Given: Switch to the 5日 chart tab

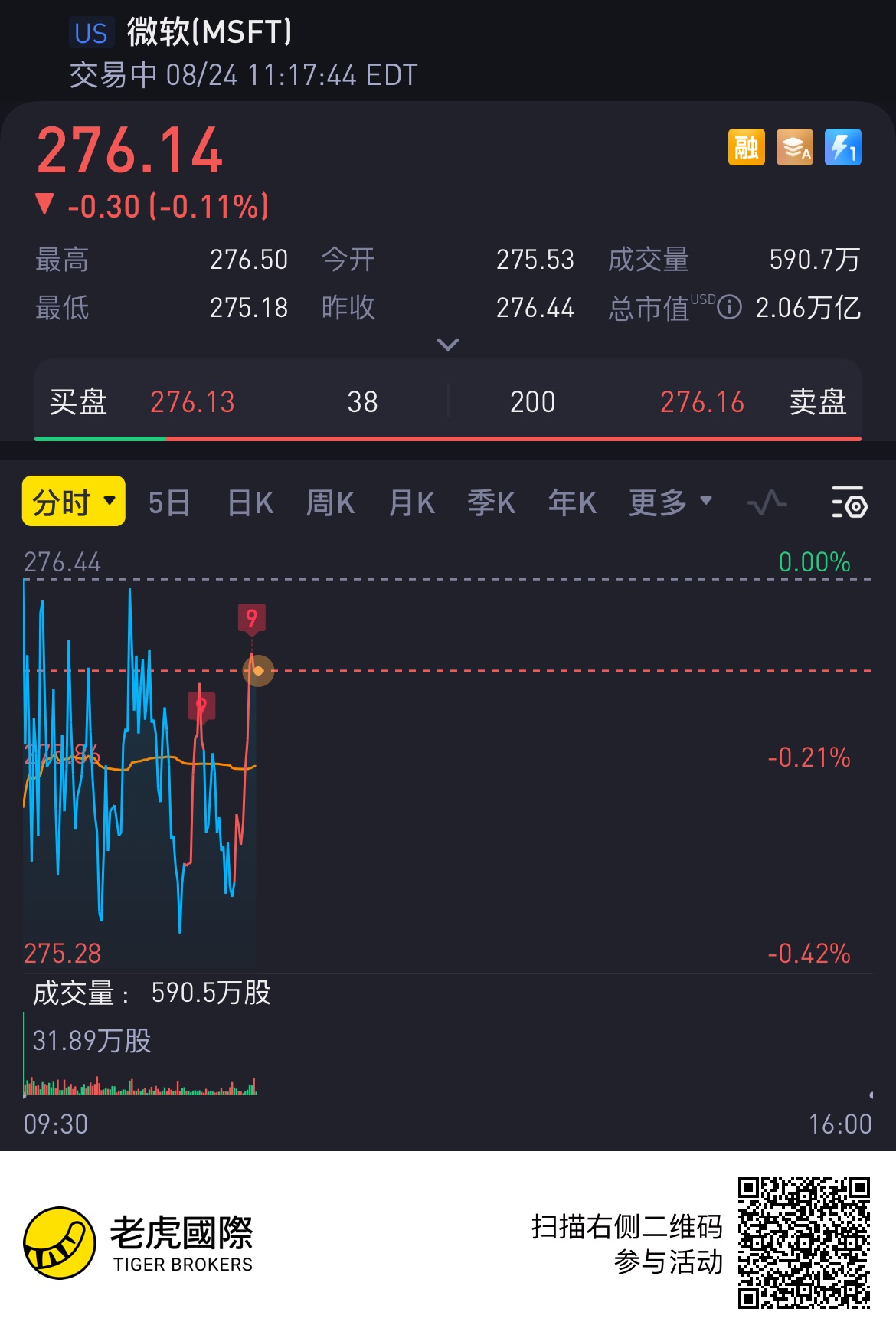Looking at the screenshot, I should pos(169,503).
